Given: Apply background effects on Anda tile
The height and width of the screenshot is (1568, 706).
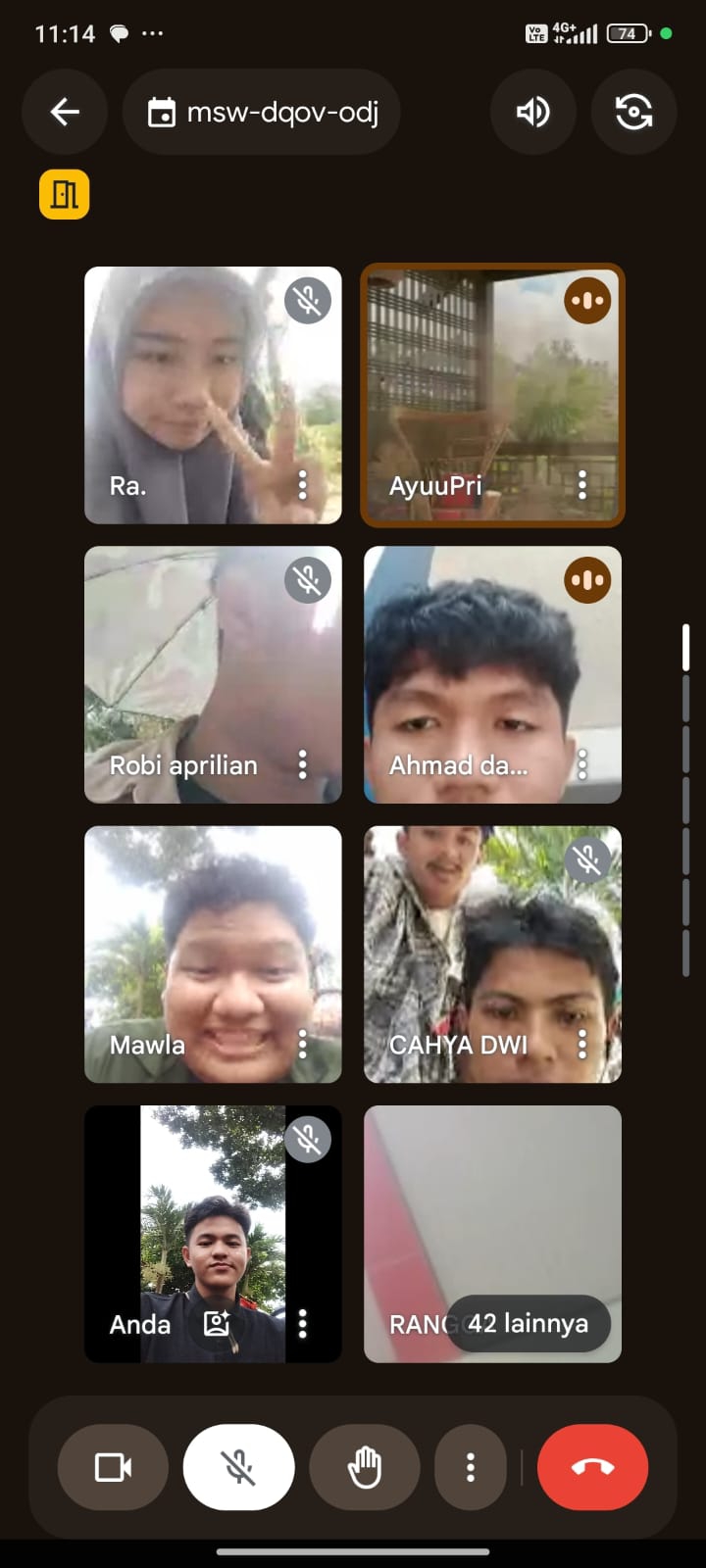Looking at the screenshot, I should [216, 1324].
